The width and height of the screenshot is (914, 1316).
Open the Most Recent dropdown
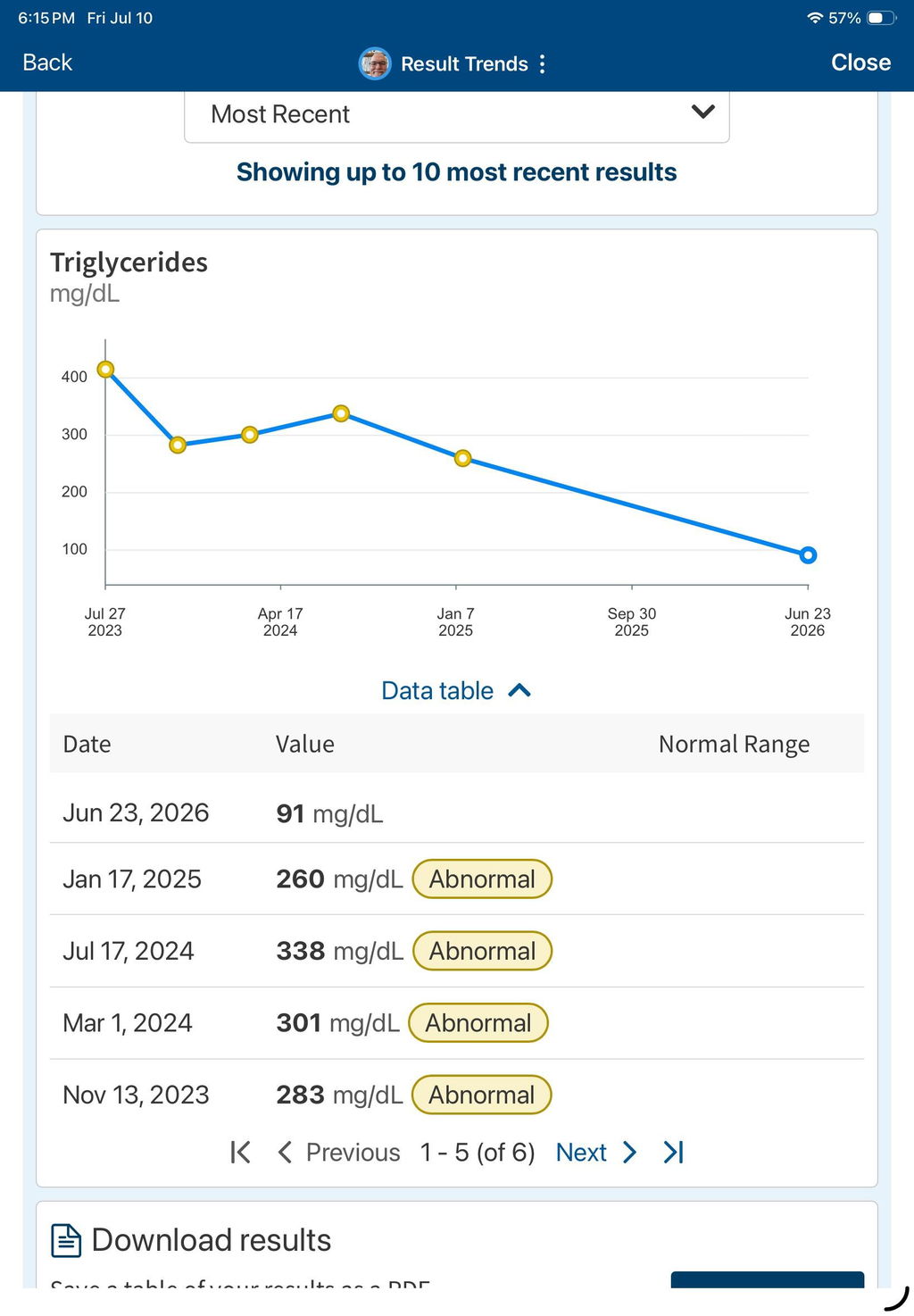456,114
